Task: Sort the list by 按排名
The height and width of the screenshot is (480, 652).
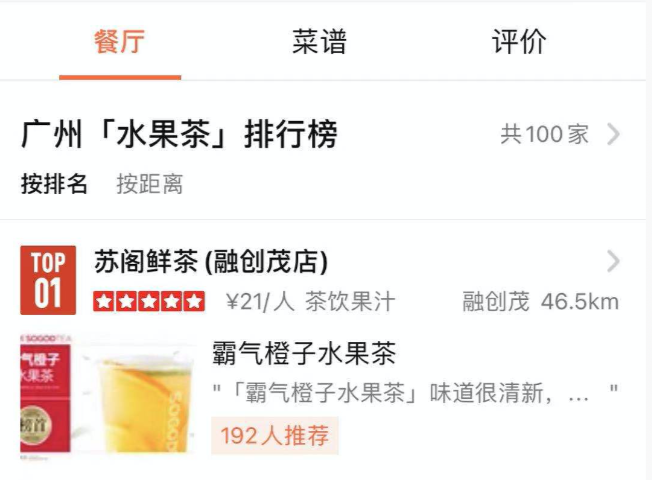Action: pos(55,184)
